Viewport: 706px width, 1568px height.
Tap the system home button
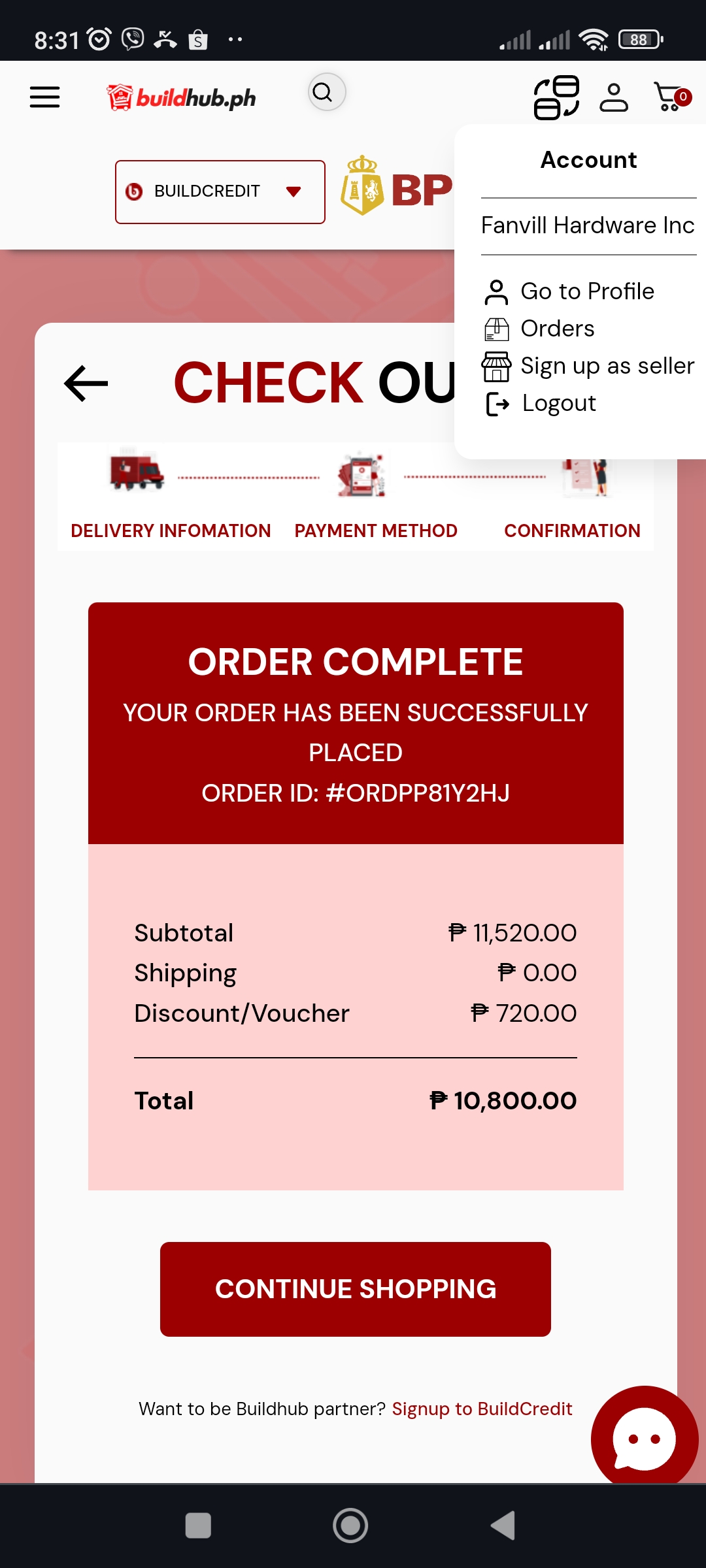tap(350, 1526)
